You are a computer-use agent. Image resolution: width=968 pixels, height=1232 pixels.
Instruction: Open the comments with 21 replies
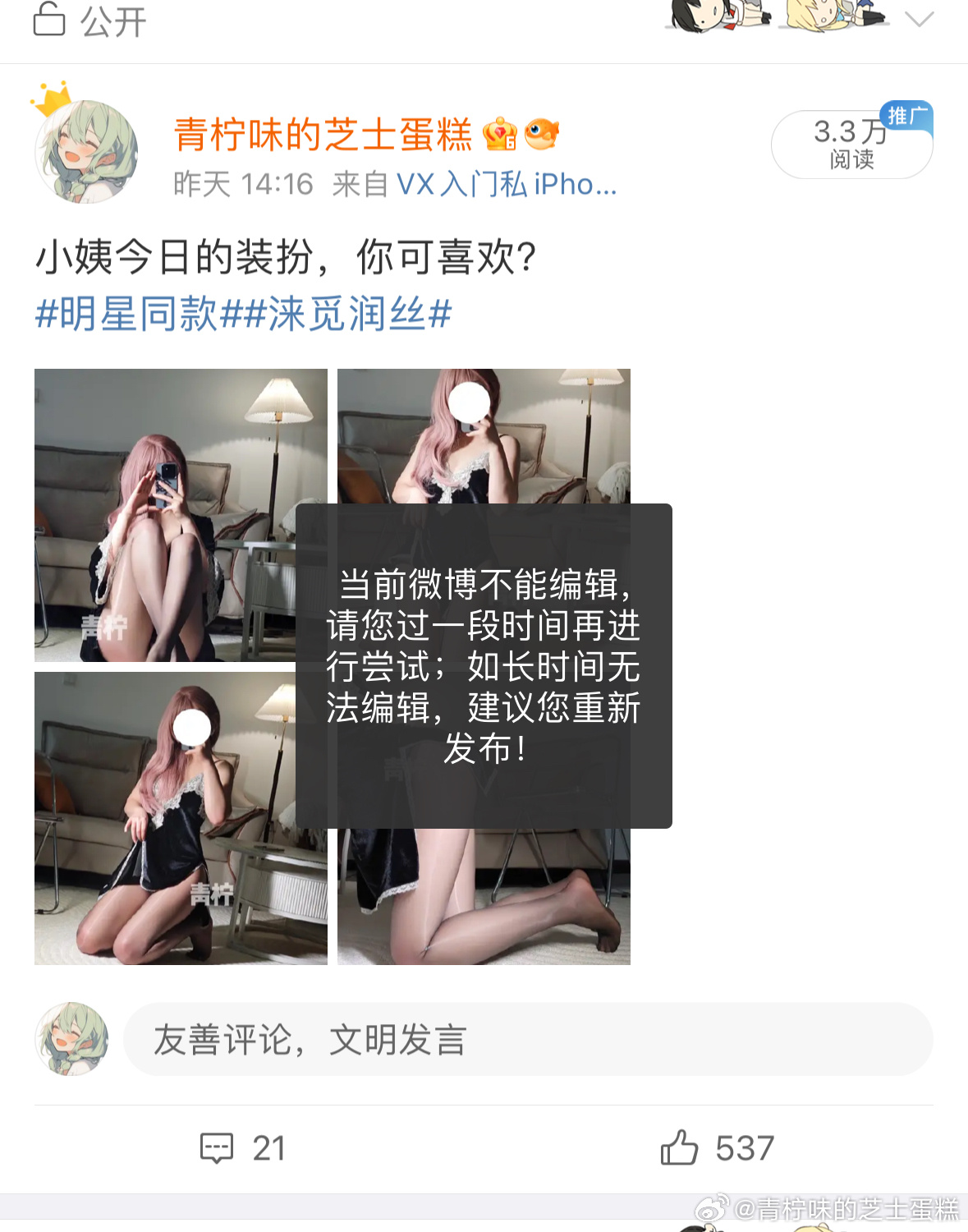pos(243,1148)
